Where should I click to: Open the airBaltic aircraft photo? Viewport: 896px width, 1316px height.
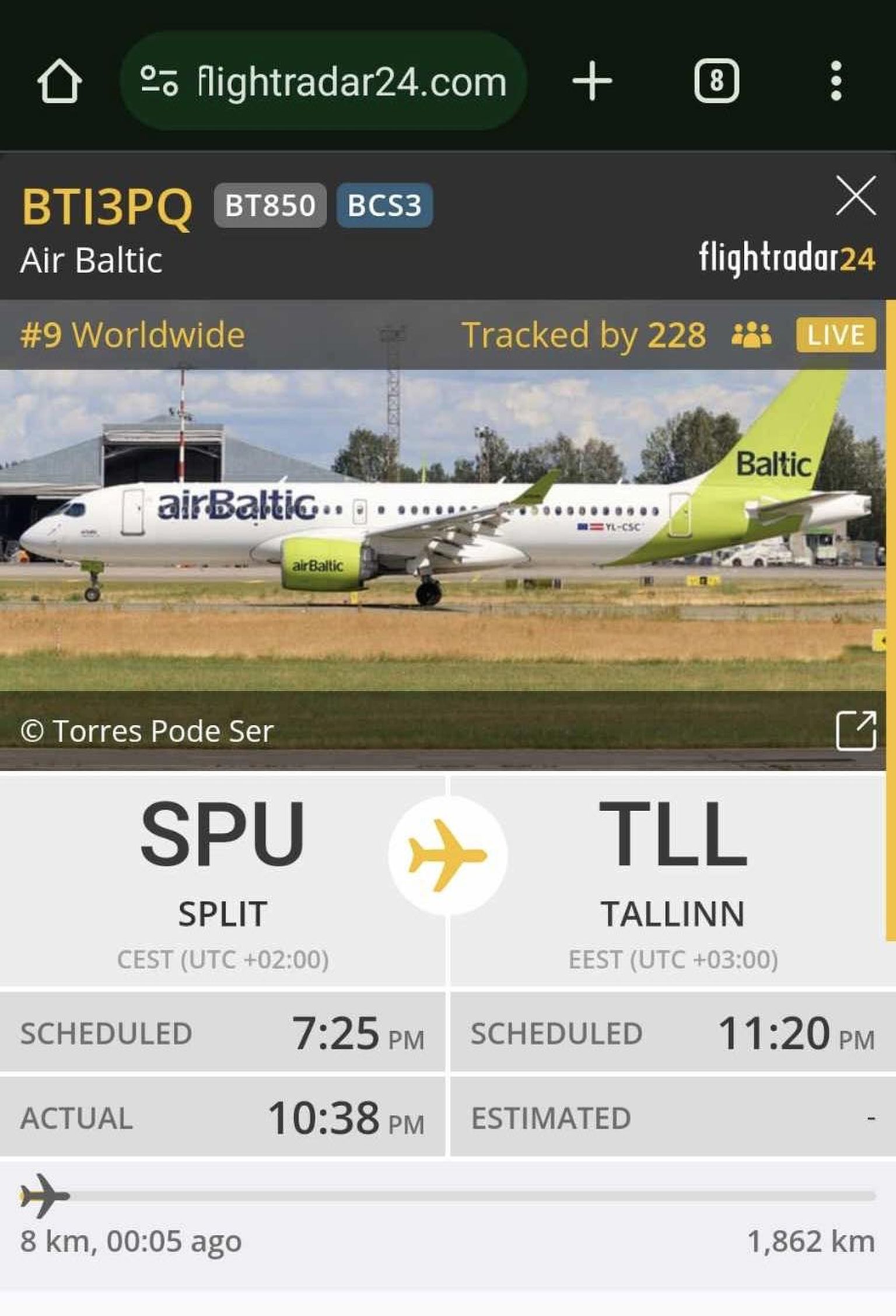[x=443, y=525]
